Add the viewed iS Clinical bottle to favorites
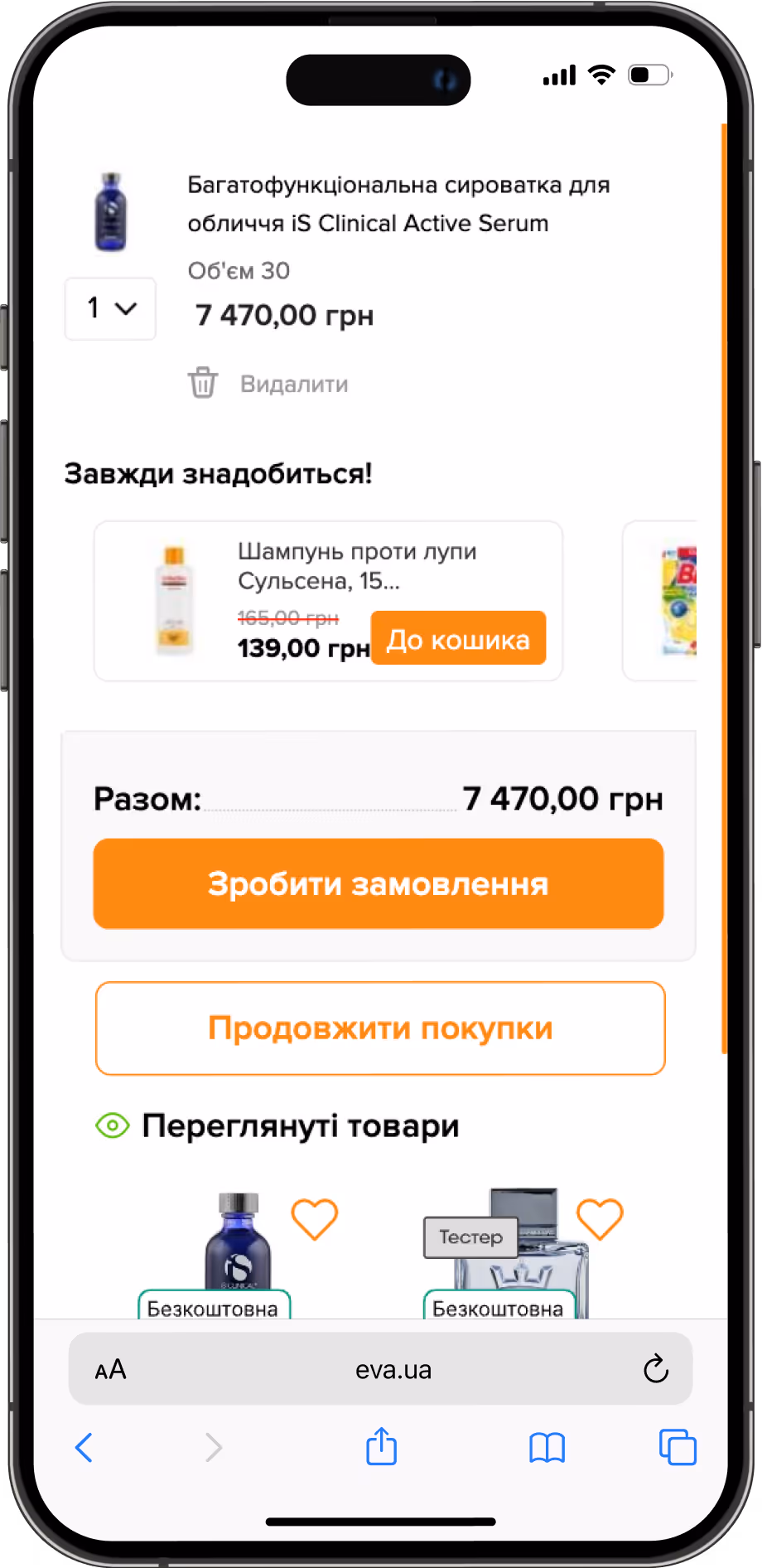This screenshot has height=1568, width=762. [315, 1219]
